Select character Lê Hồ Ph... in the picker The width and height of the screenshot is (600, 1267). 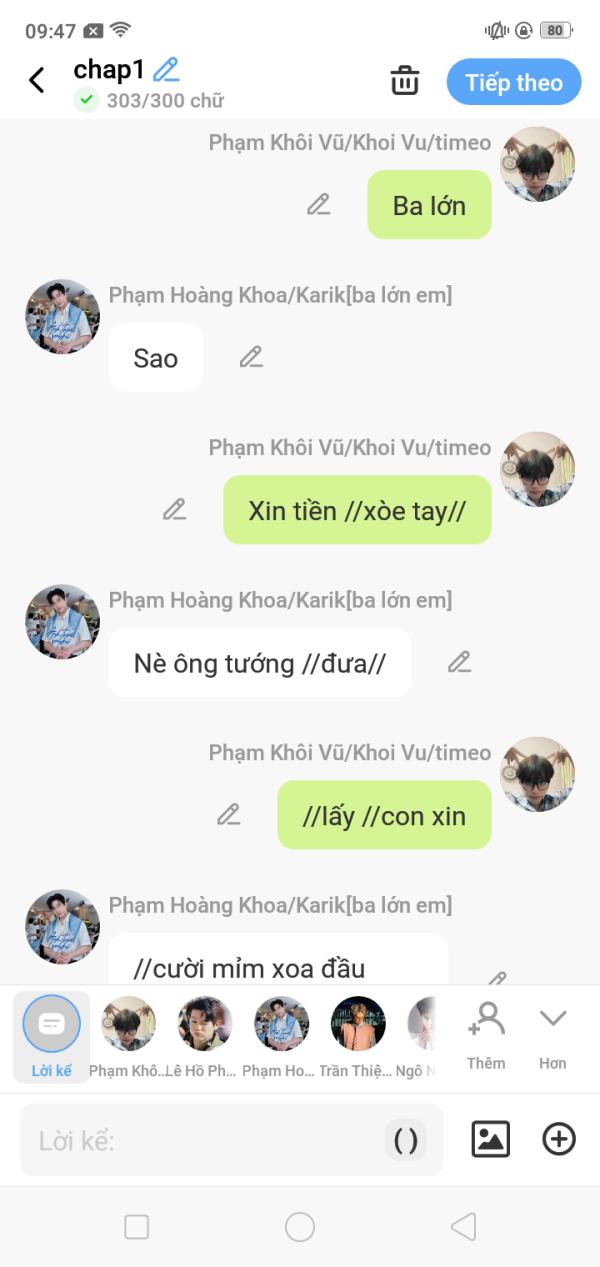coord(205,1037)
